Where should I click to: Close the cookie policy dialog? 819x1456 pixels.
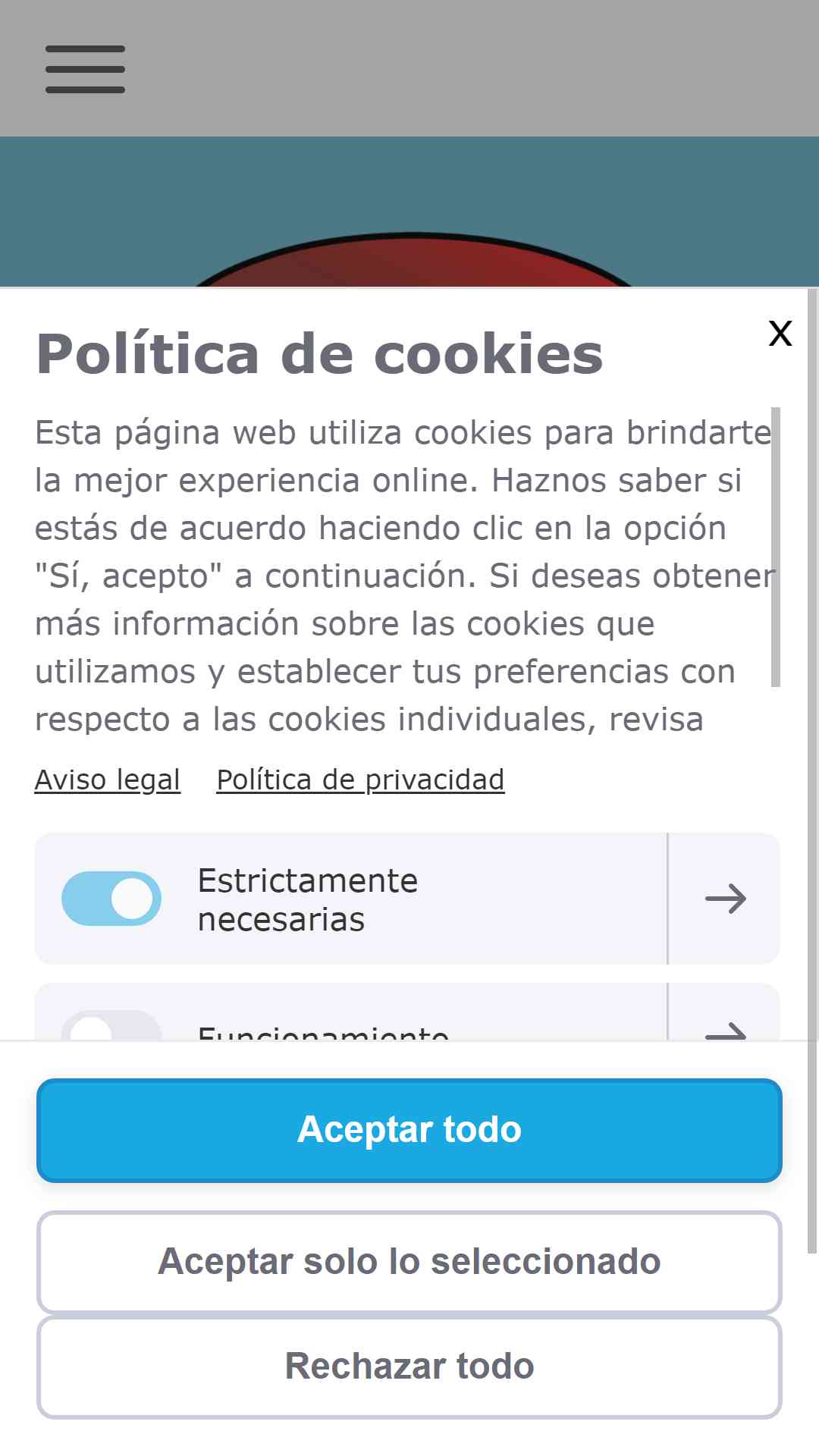click(780, 334)
